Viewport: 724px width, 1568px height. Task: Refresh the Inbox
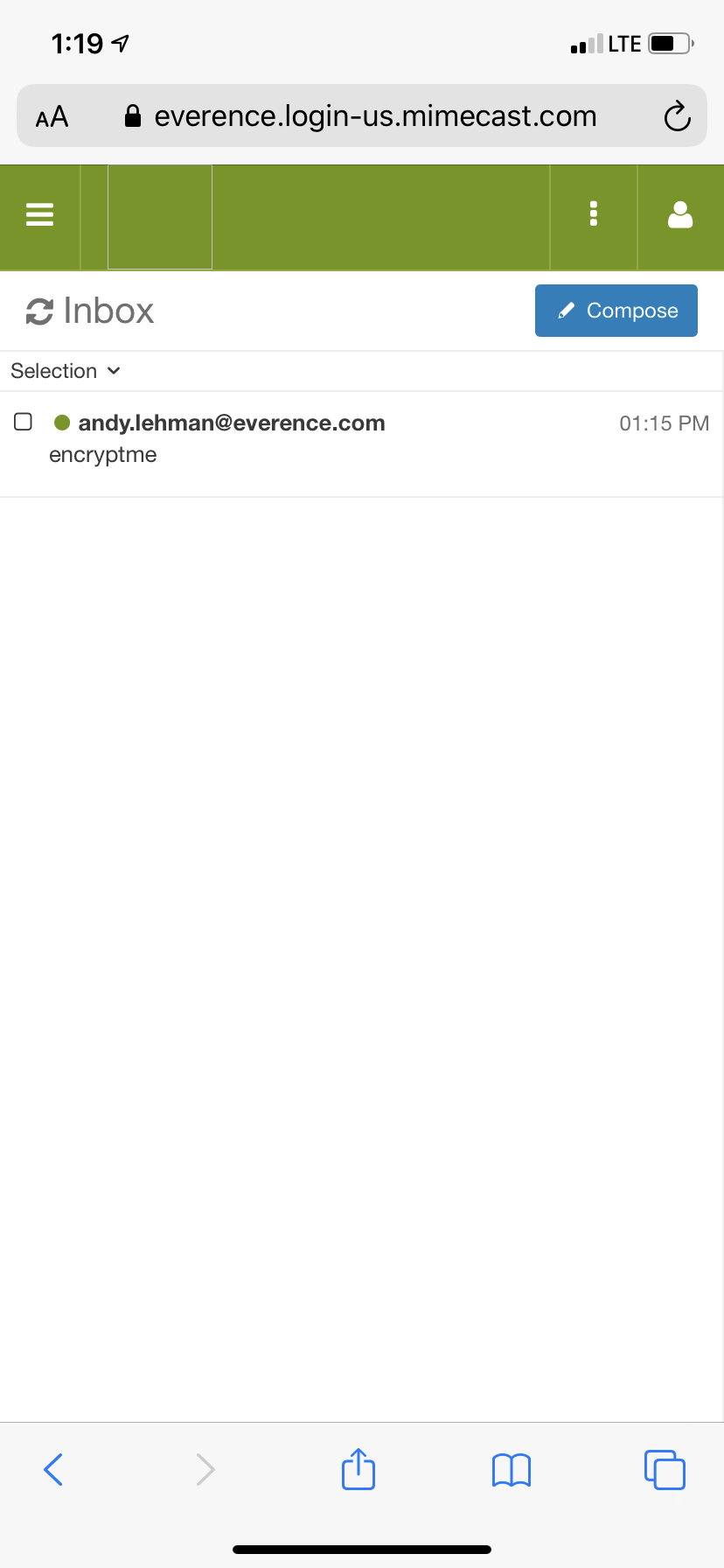pos(39,311)
